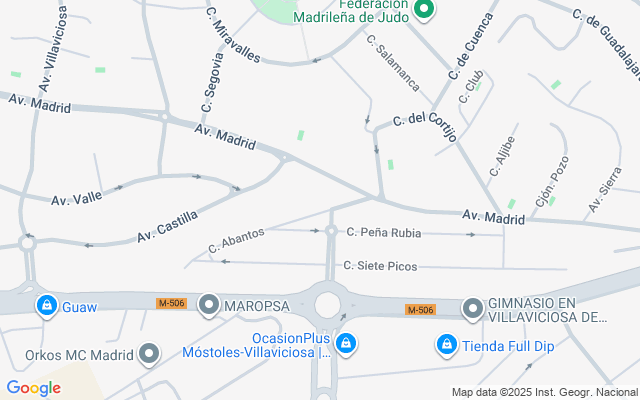The height and width of the screenshot is (400, 640).
Task: Tap the MAROPSA place marker
Action: [209, 303]
